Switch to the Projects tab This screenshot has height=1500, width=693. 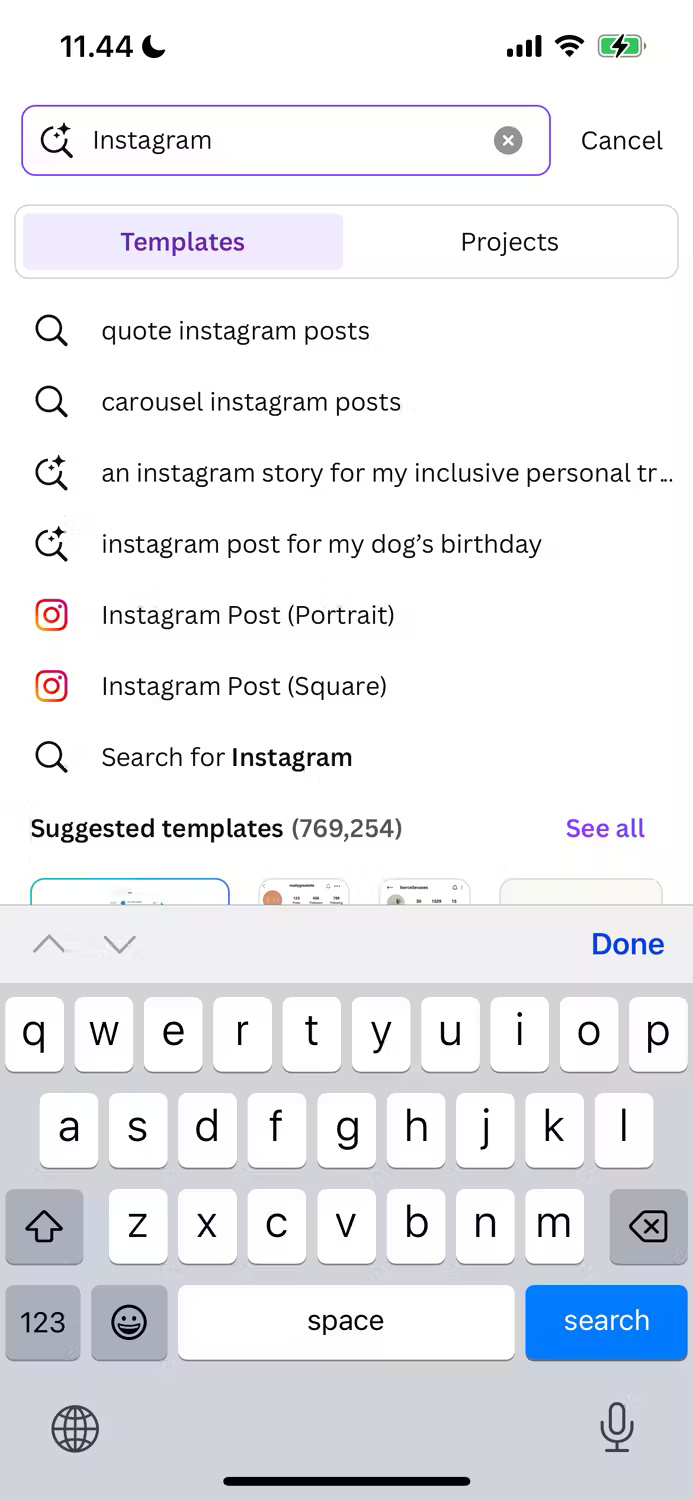point(509,242)
